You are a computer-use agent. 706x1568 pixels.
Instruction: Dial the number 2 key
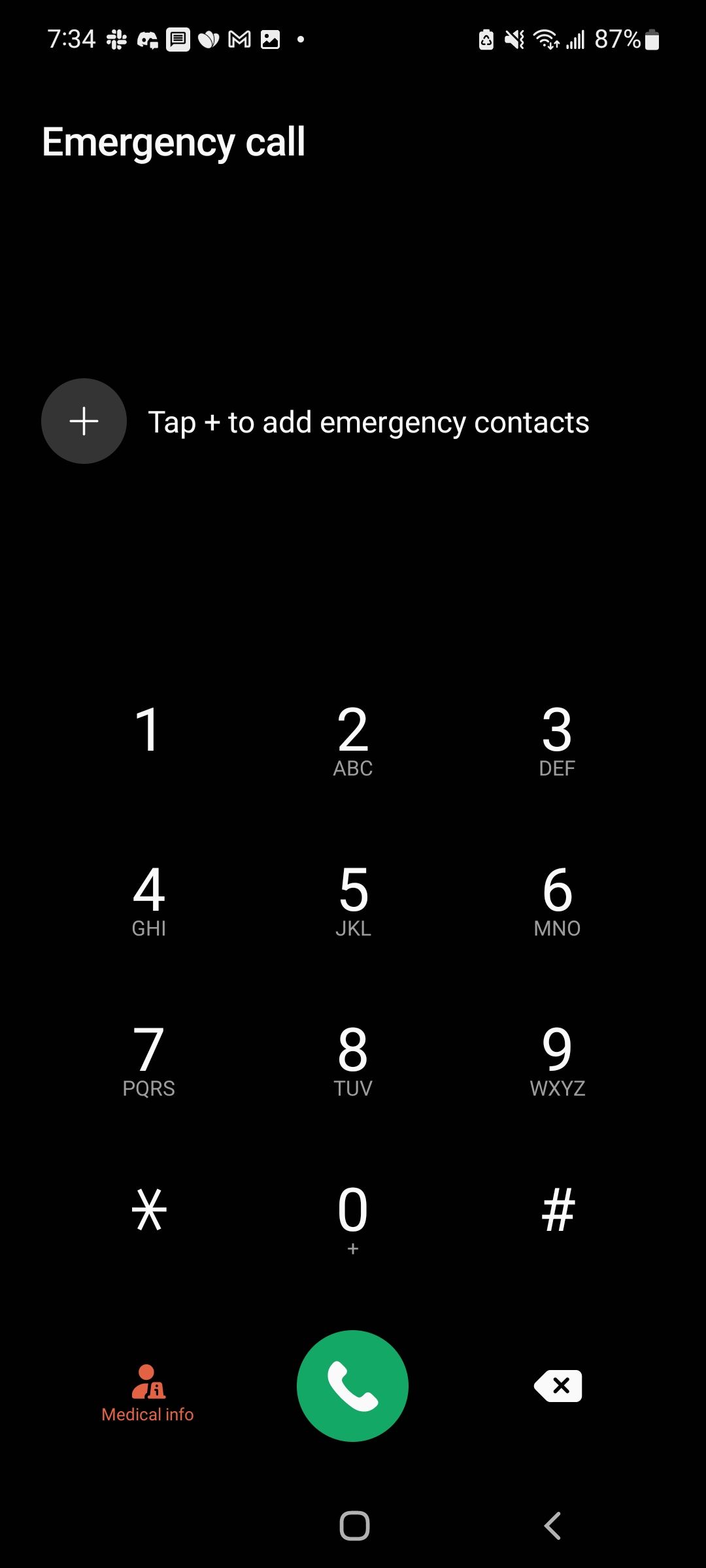[x=352, y=738]
